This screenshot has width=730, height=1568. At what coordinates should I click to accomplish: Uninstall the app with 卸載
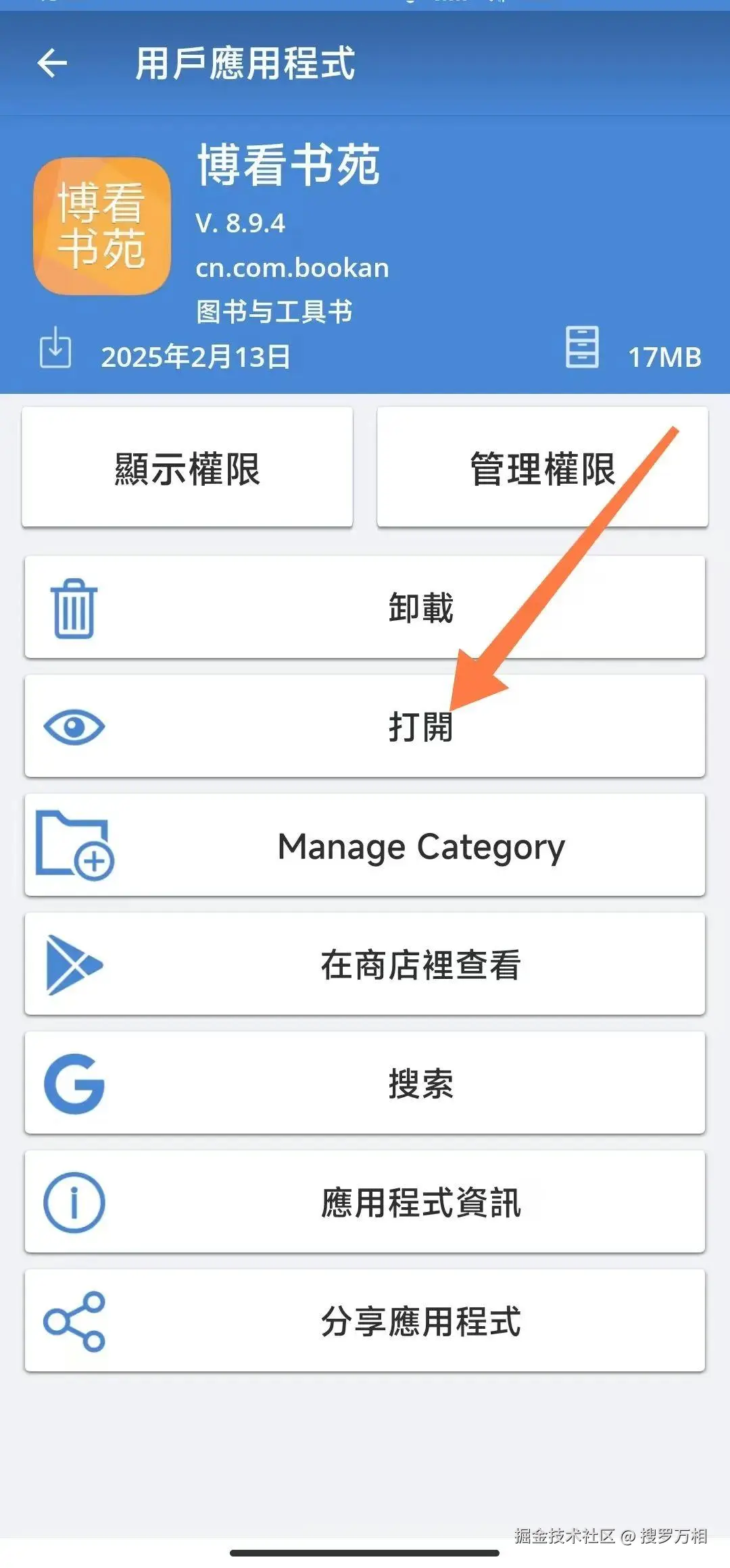point(365,607)
